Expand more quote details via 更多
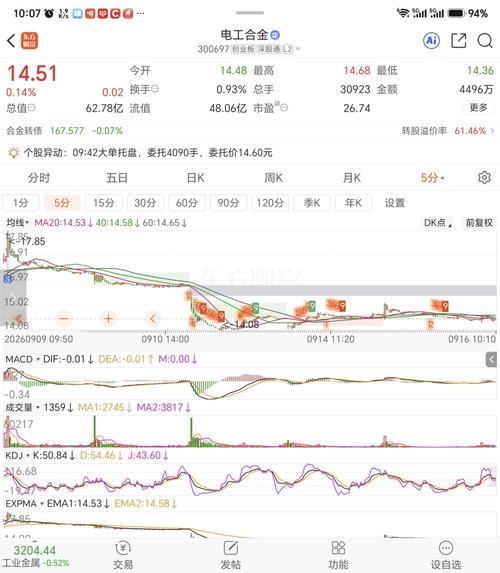 (478, 108)
